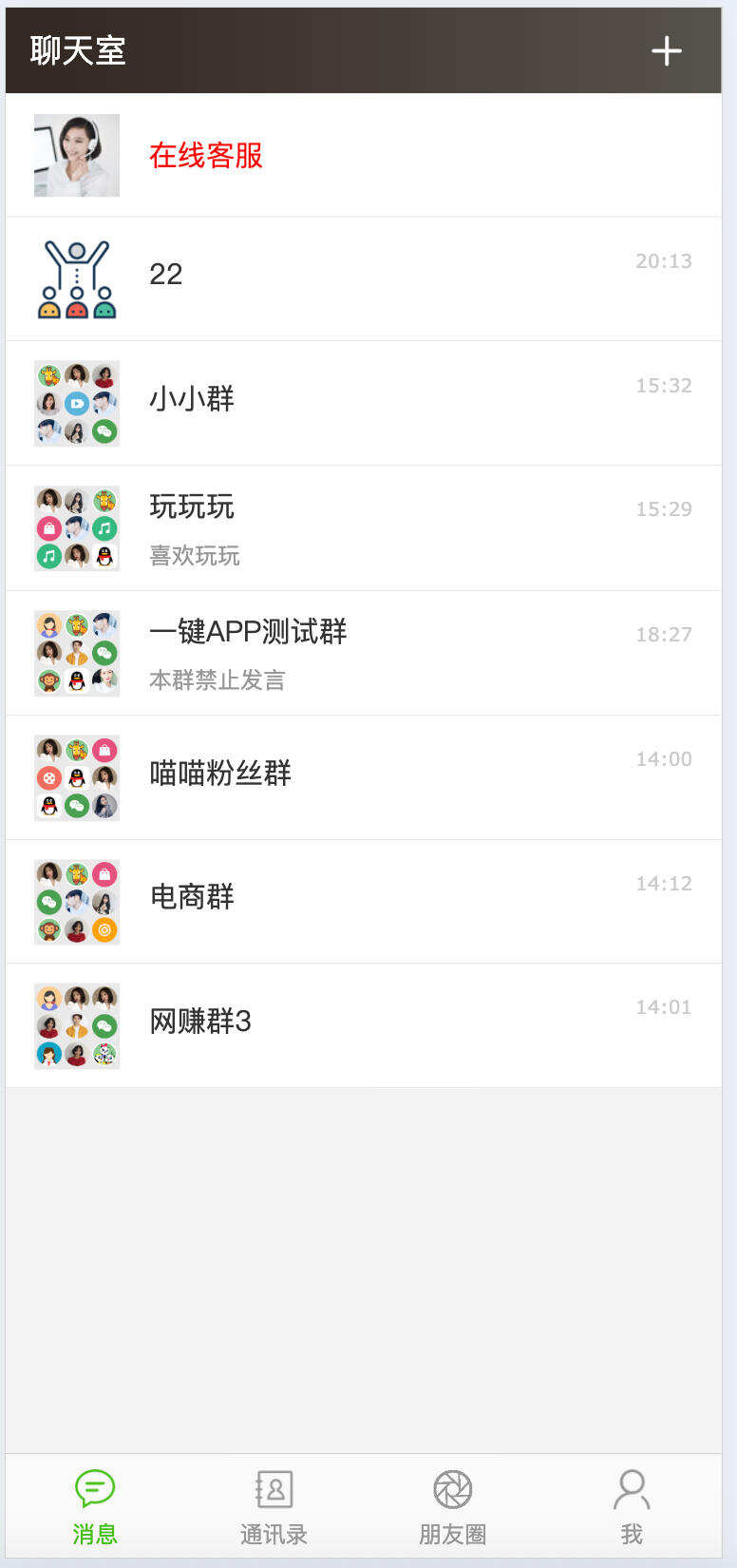The image size is (737, 1568).
Task: Click the 电商群 group avatar
Action: [x=76, y=901]
